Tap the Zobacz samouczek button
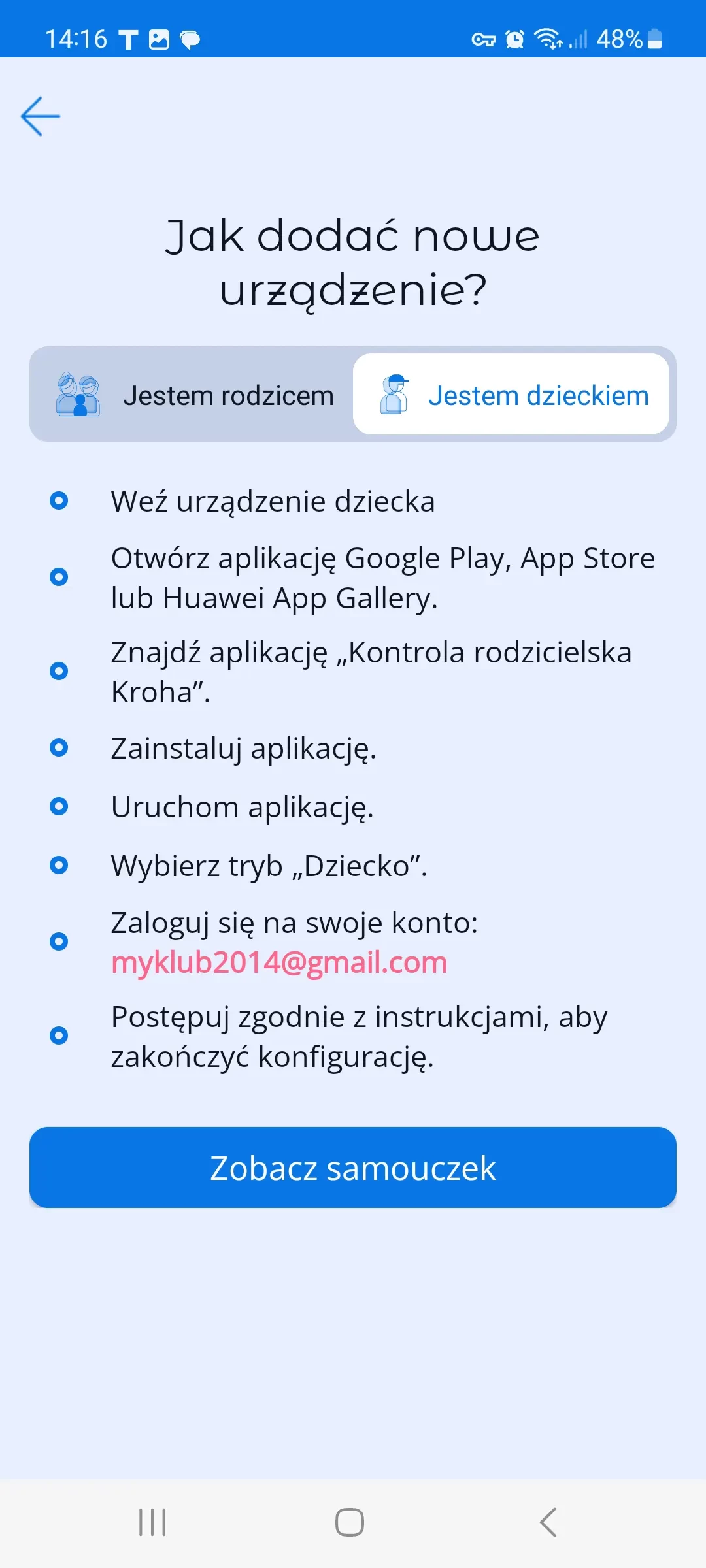The image size is (706, 1568). (x=353, y=1168)
